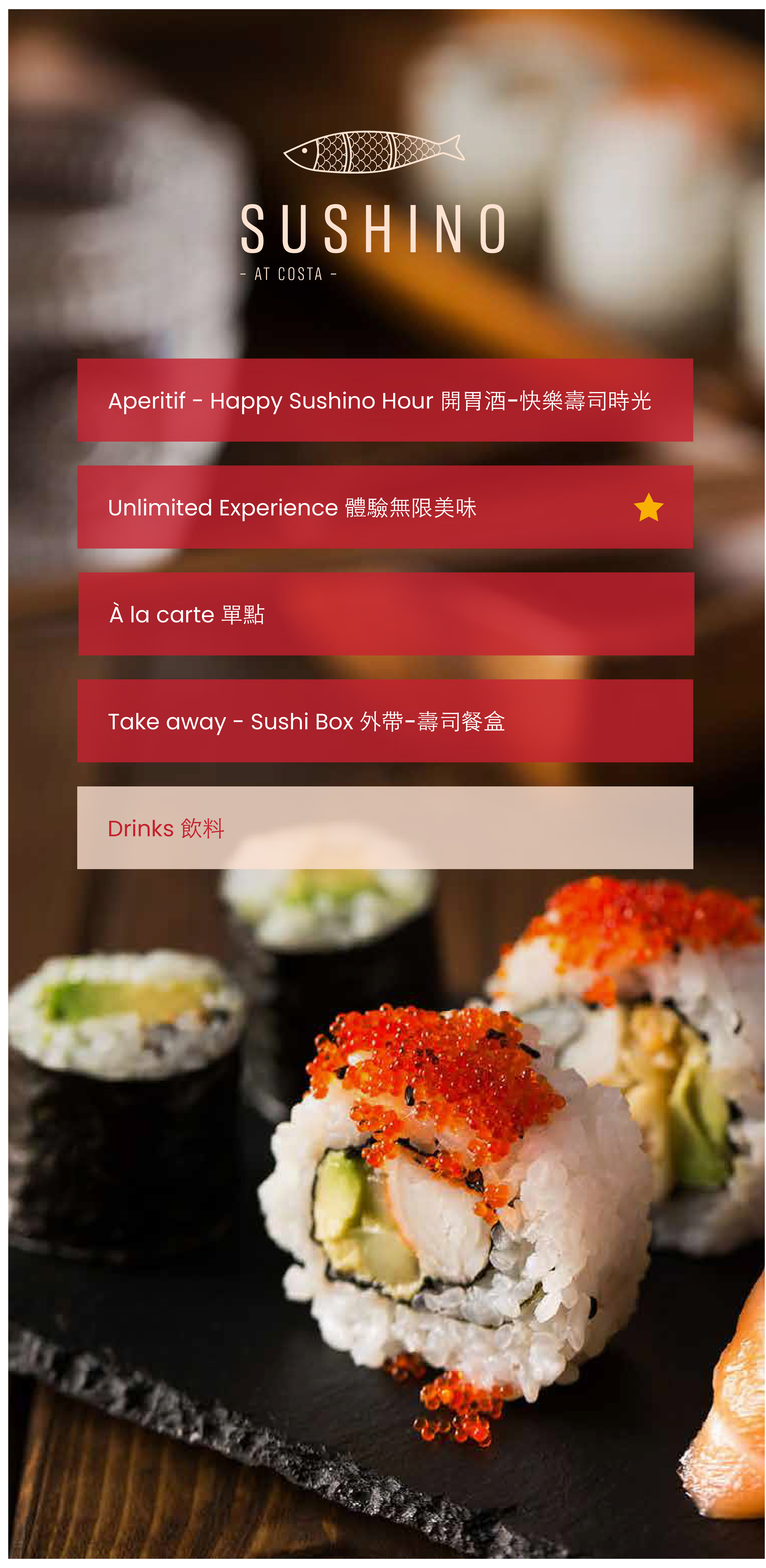This screenshot has width=766, height=1568.
Task: Open the Unlimited Experience menu
Action: coord(385,507)
